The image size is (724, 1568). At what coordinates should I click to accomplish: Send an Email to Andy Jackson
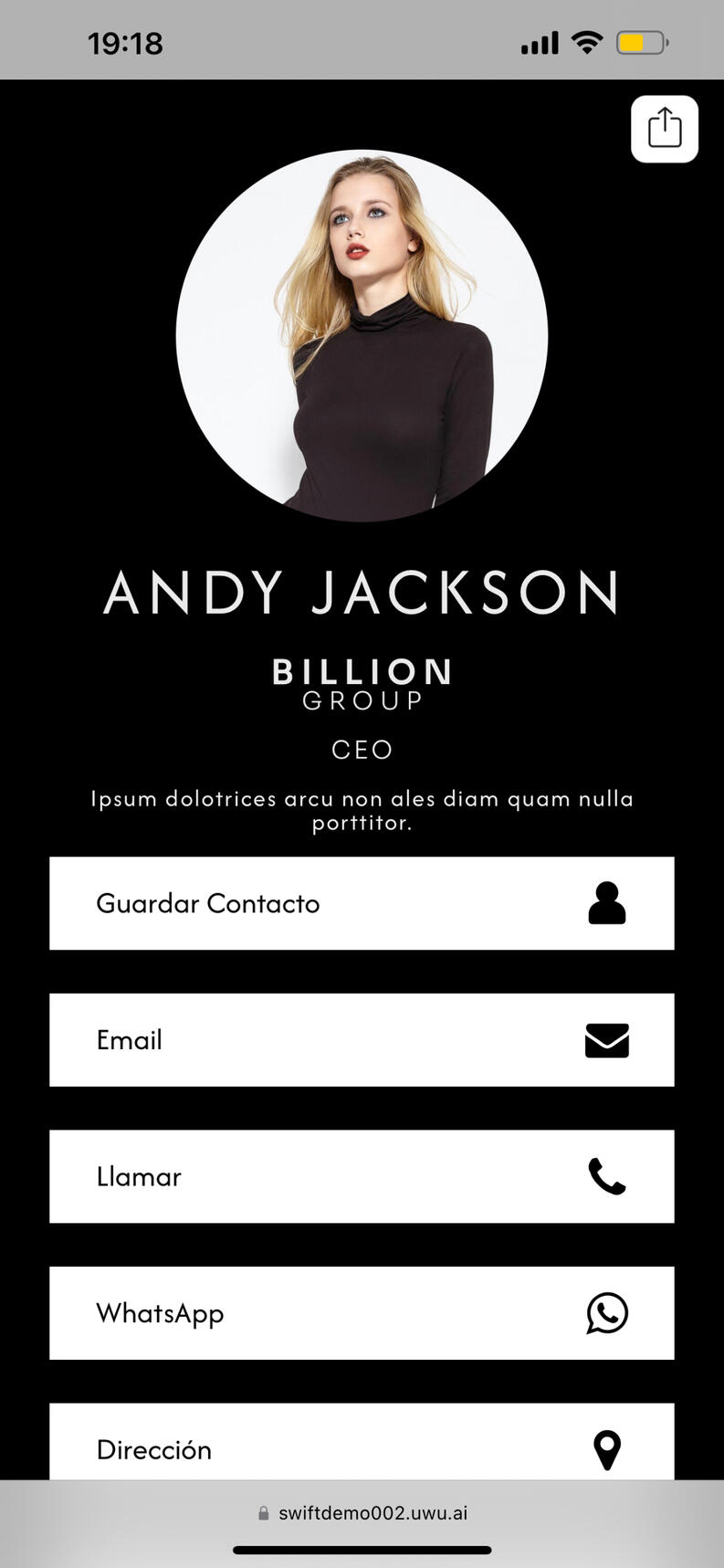point(362,1040)
